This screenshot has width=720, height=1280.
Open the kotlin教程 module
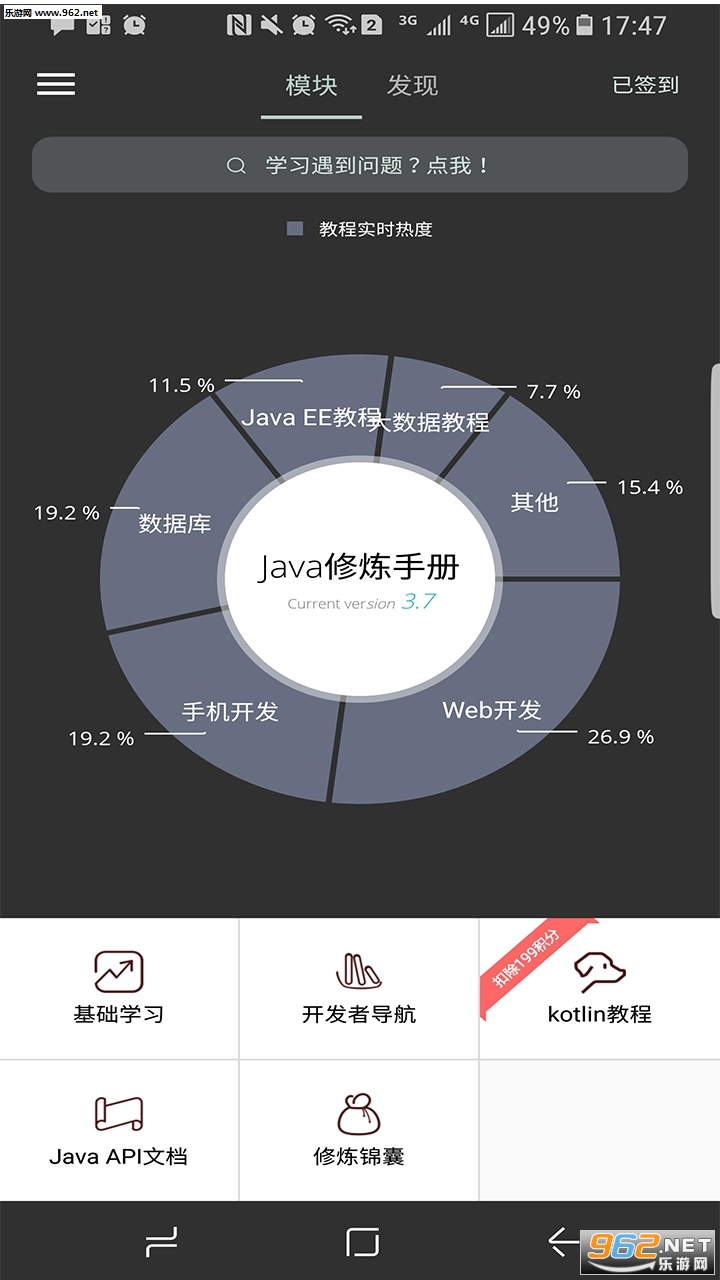[600, 988]
